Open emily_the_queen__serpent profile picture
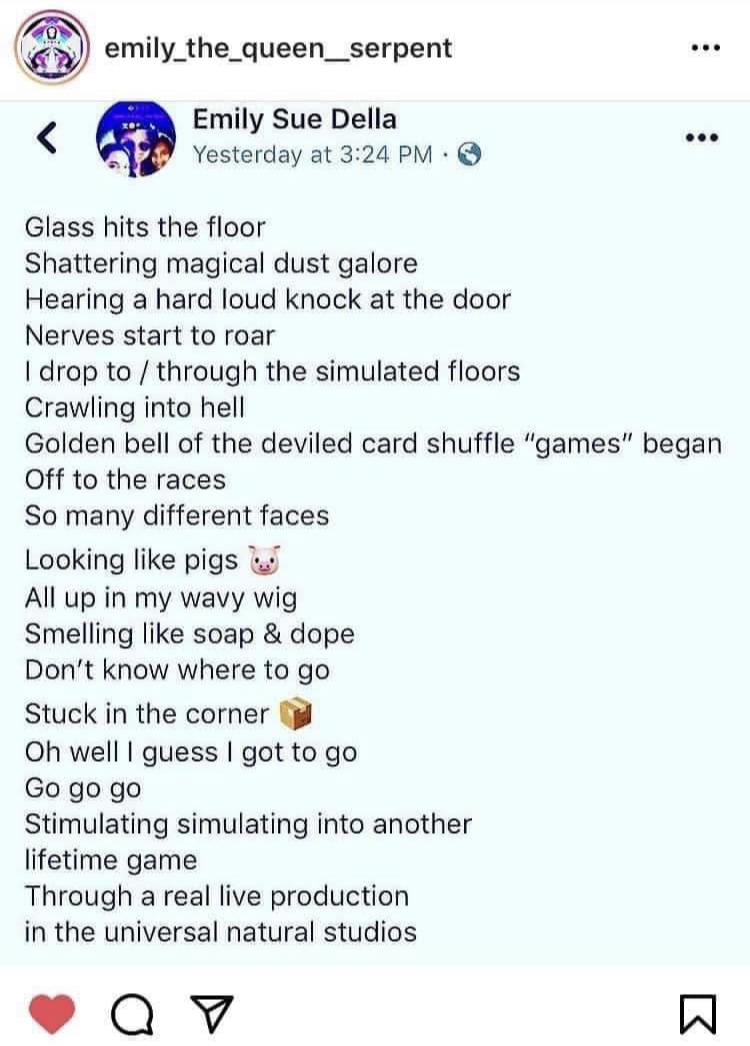This screenshot has height=1046, width=750. click(x=47, y=49)
